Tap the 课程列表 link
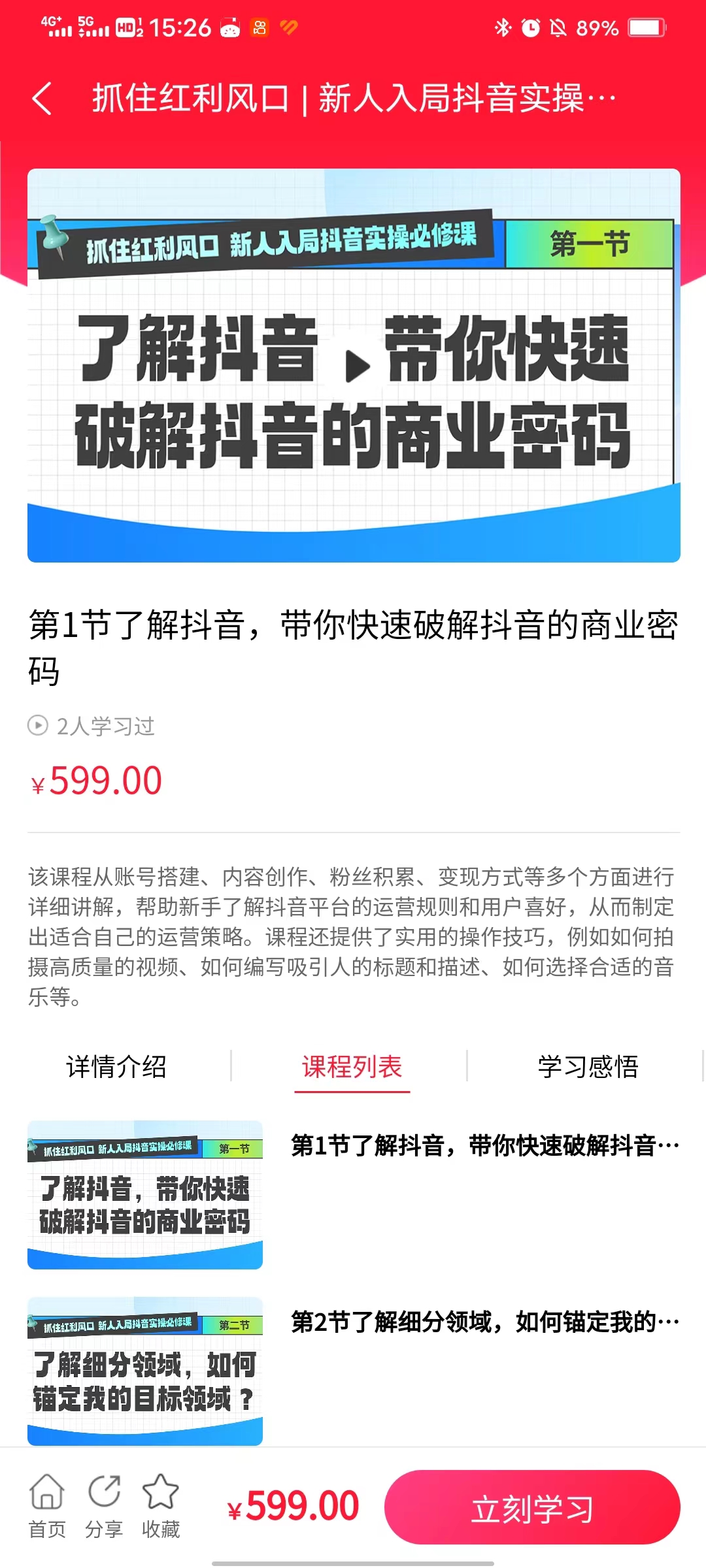Viewport: 706px width, 1568px height. tap(352, 1066)
